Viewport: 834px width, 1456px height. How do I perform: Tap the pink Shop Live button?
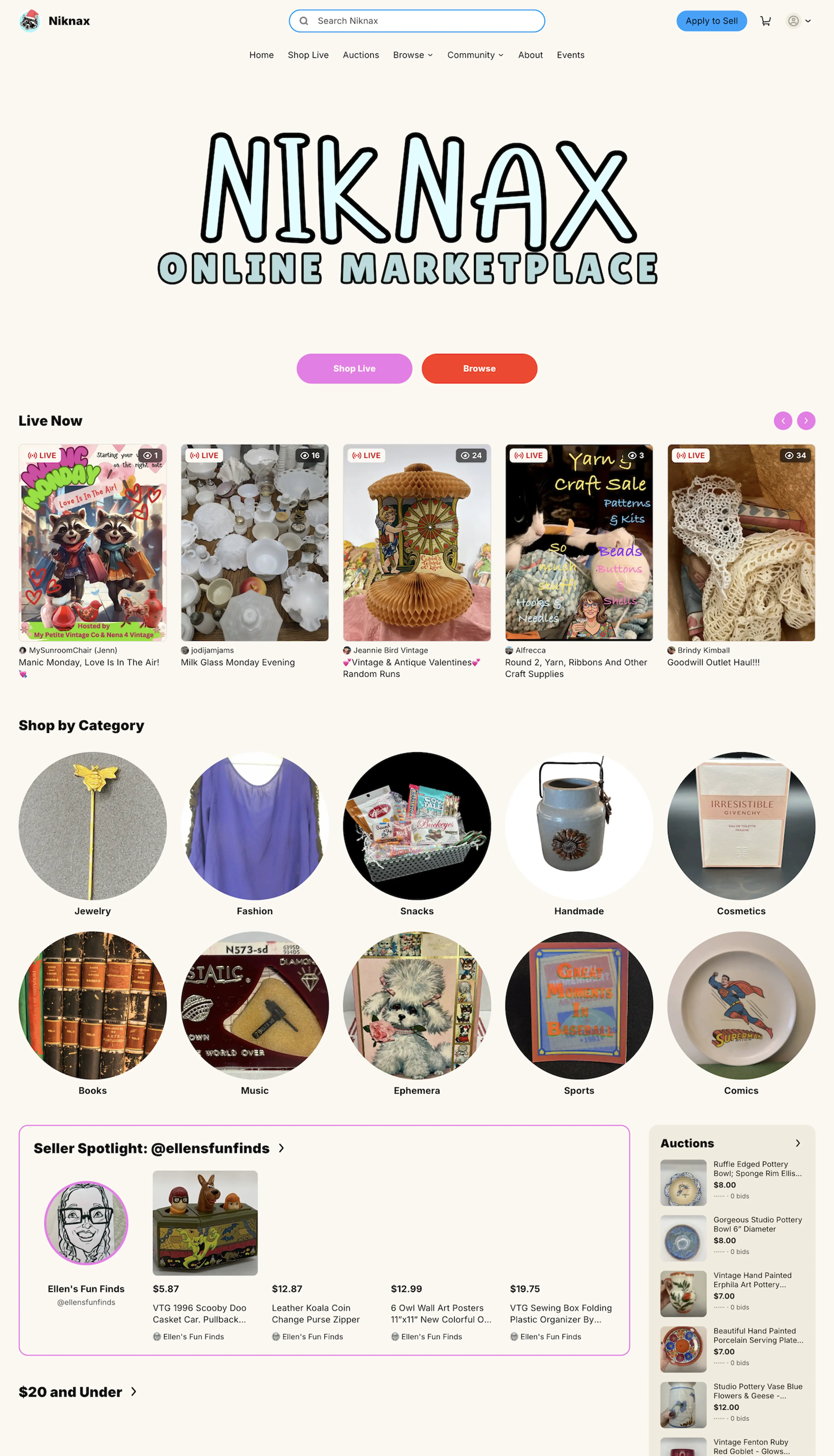point(354,368)
